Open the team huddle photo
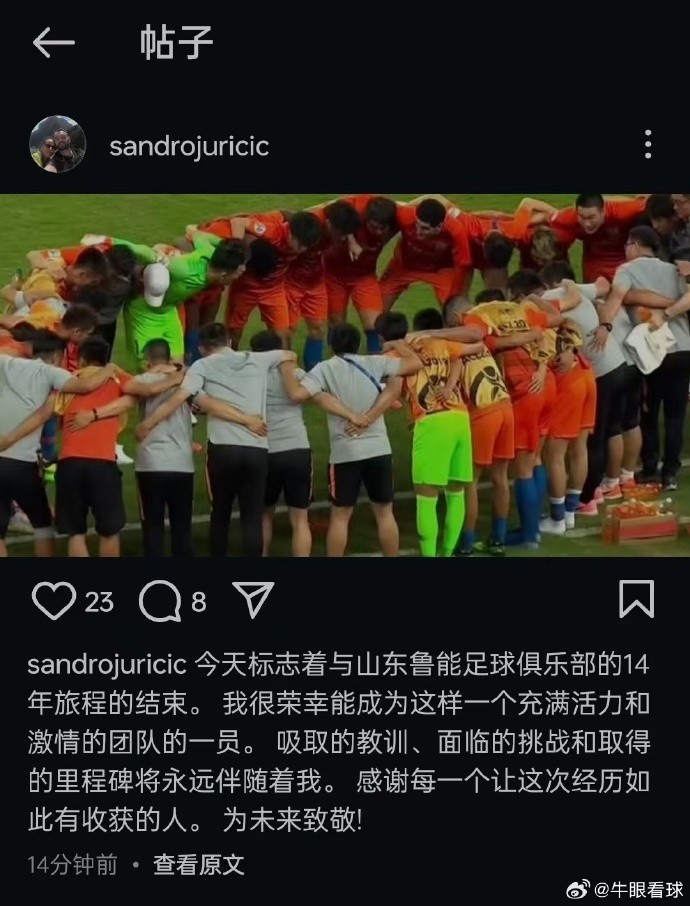The width and height of the screenshot is (690, 906). tap(345, 375)
